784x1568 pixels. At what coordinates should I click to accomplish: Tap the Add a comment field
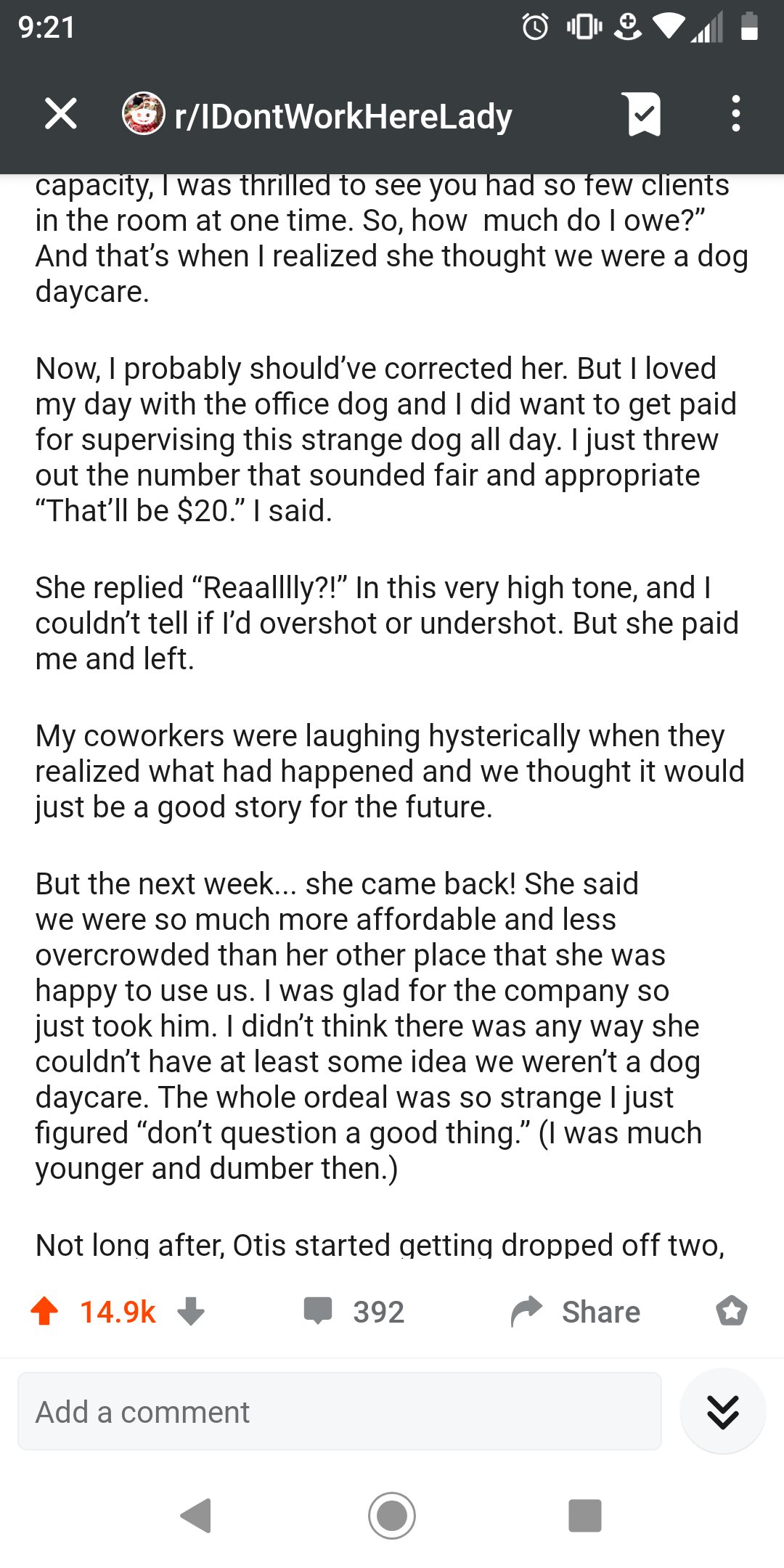[339, 1411]
